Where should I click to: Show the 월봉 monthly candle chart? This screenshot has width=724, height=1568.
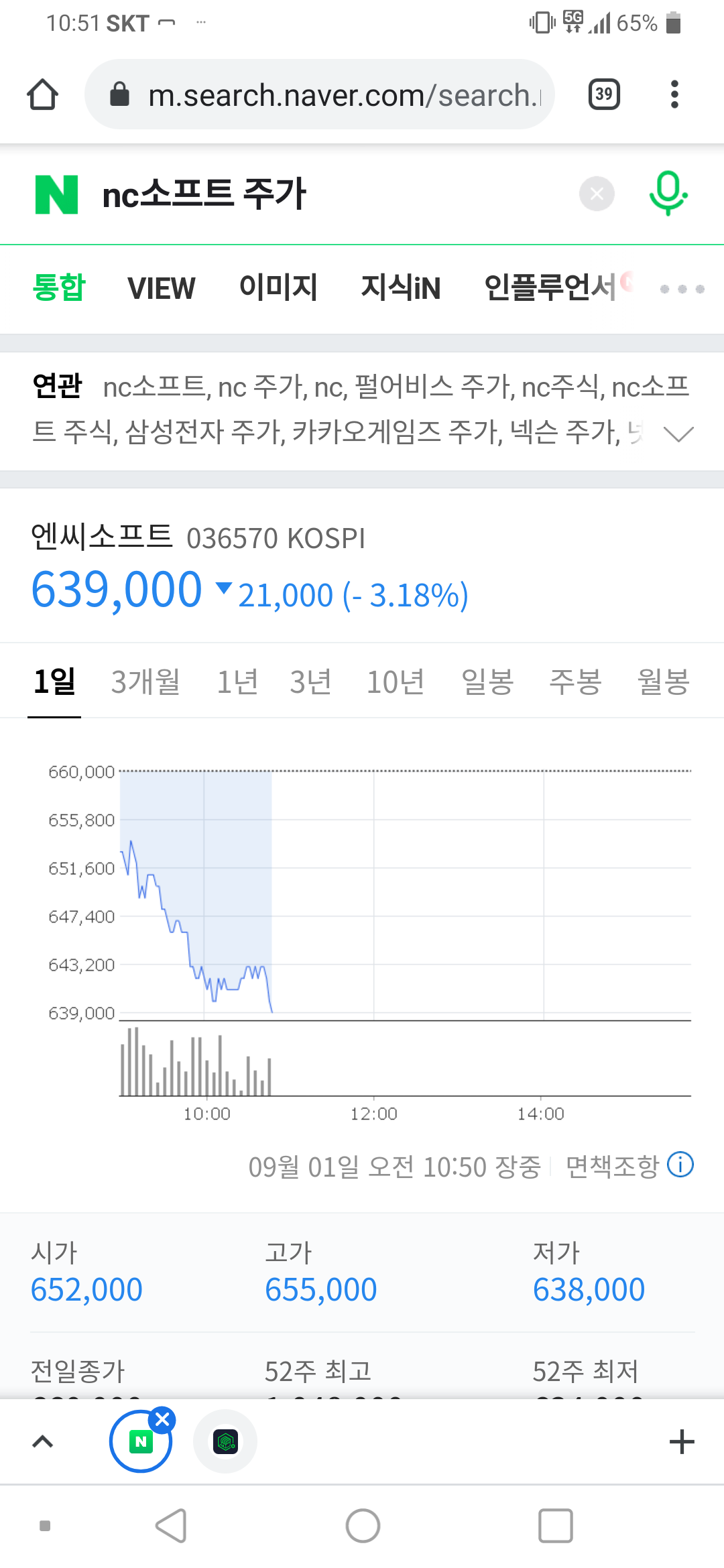click(x=663, y=682)
